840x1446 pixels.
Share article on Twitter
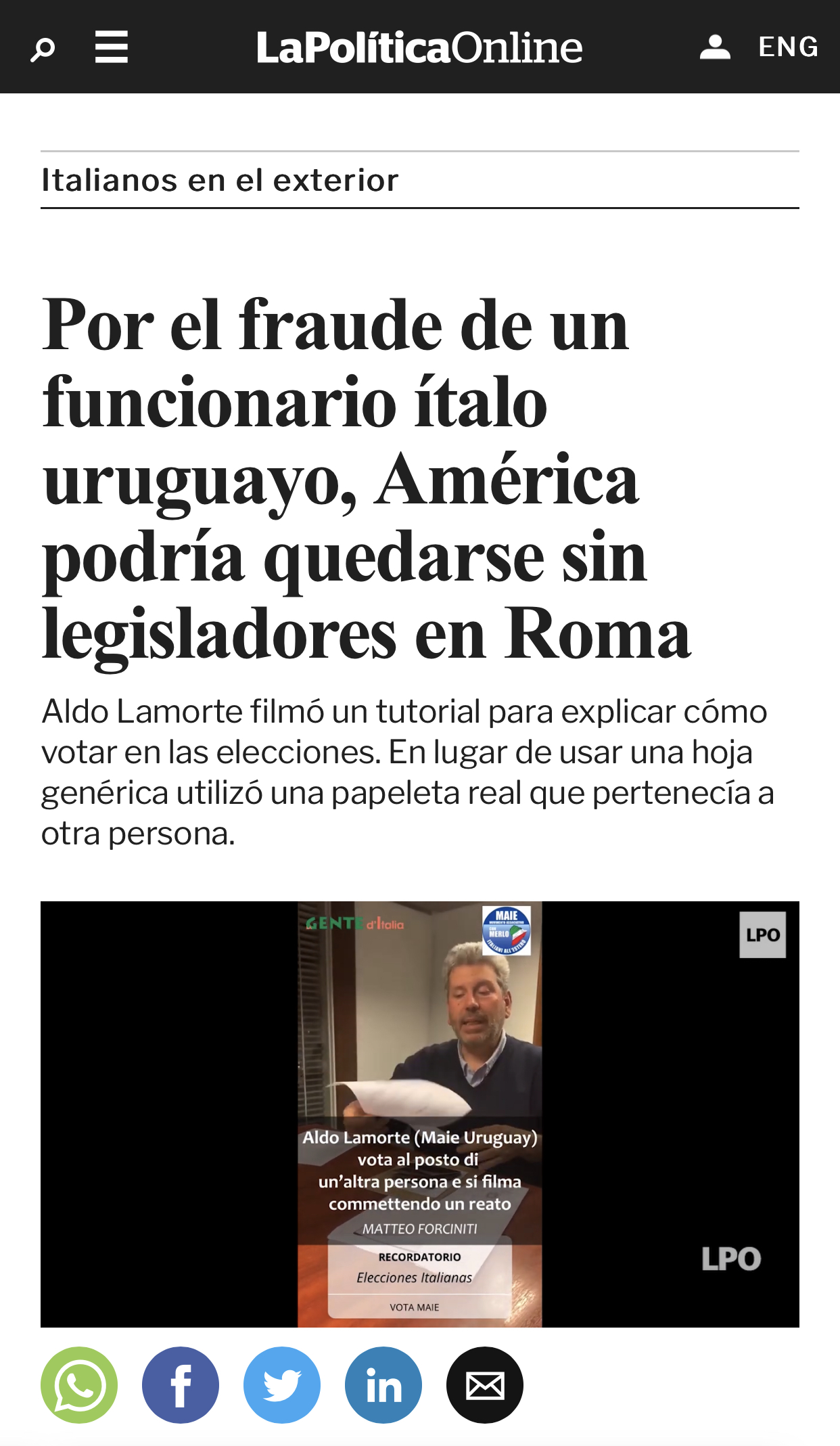coord(282,1385)
